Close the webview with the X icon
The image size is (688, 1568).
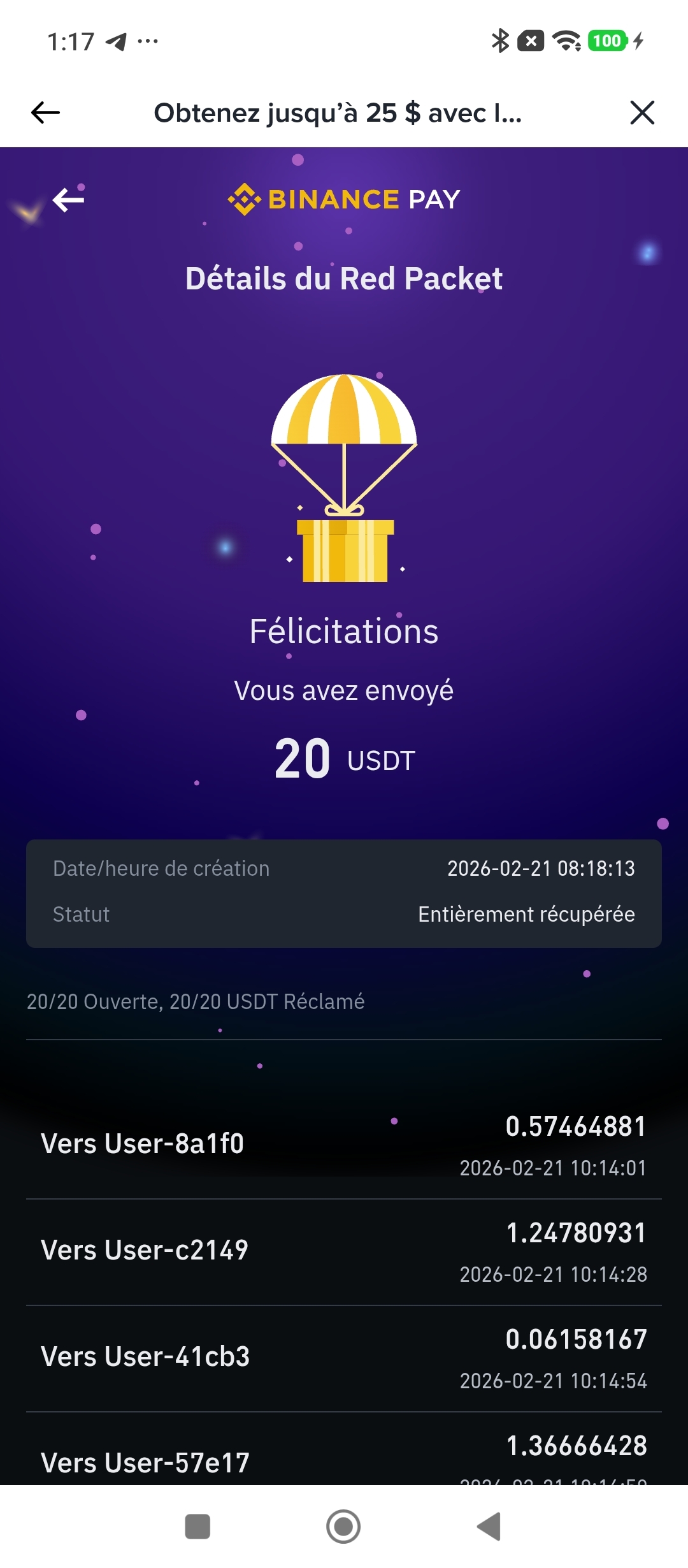[x=641, y=113]
